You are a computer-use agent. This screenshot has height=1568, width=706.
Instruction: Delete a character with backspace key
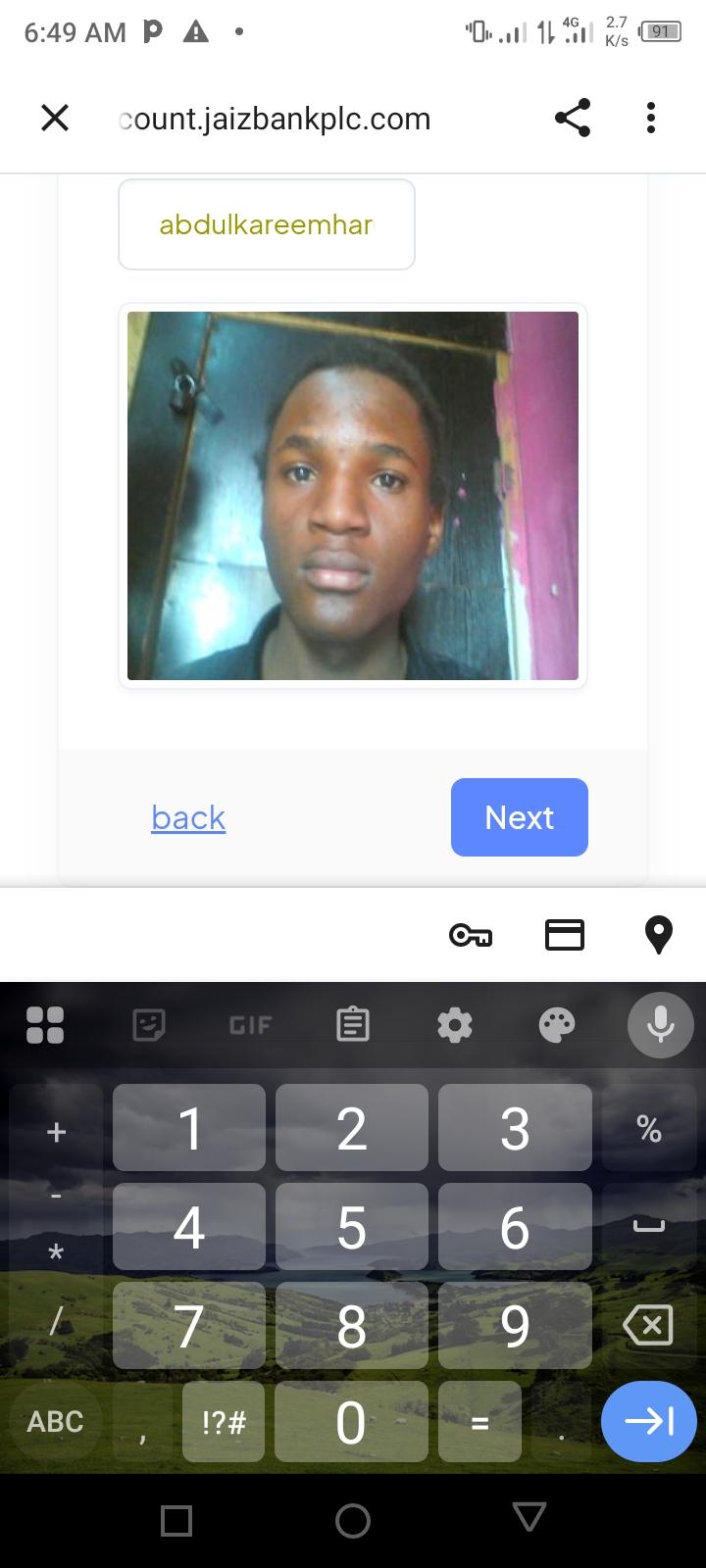pos(648,1325)
